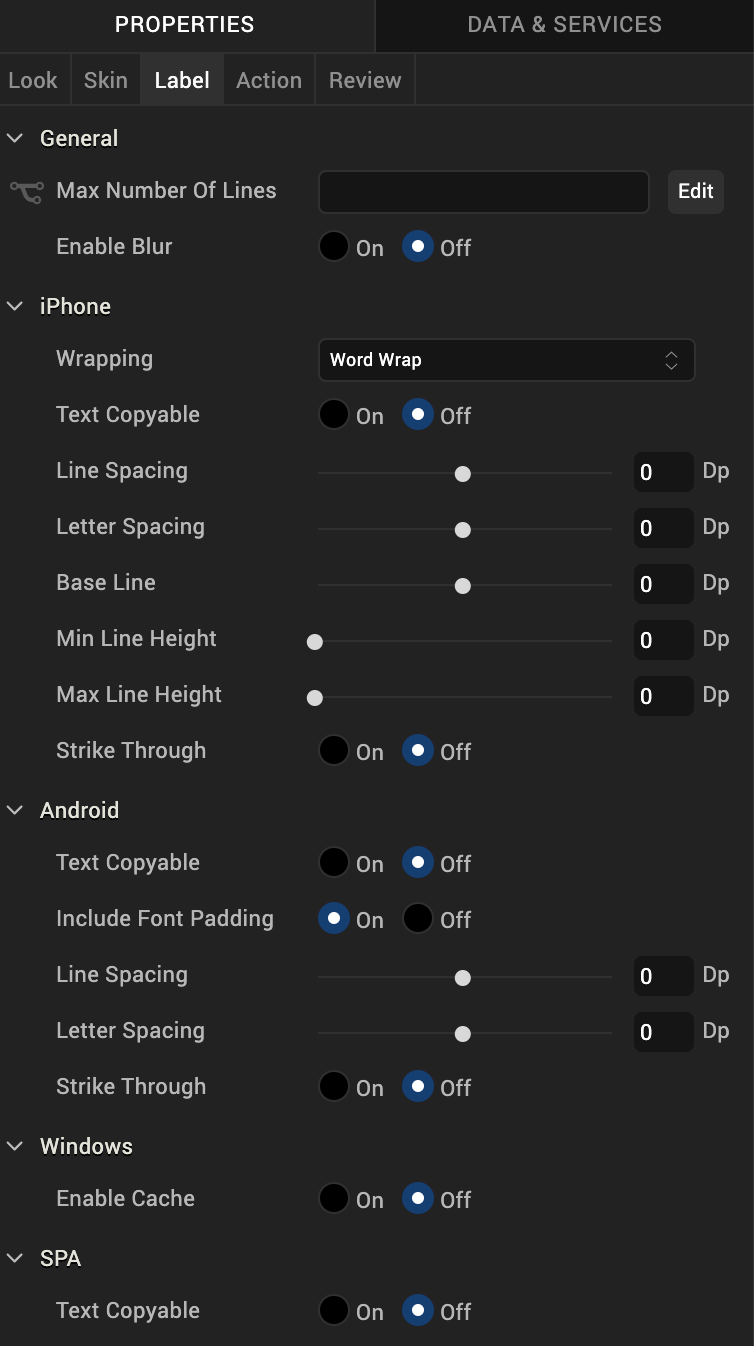Turn Enable Blur On
This screenshot has width=754, height=1346.
coord(334,247)
